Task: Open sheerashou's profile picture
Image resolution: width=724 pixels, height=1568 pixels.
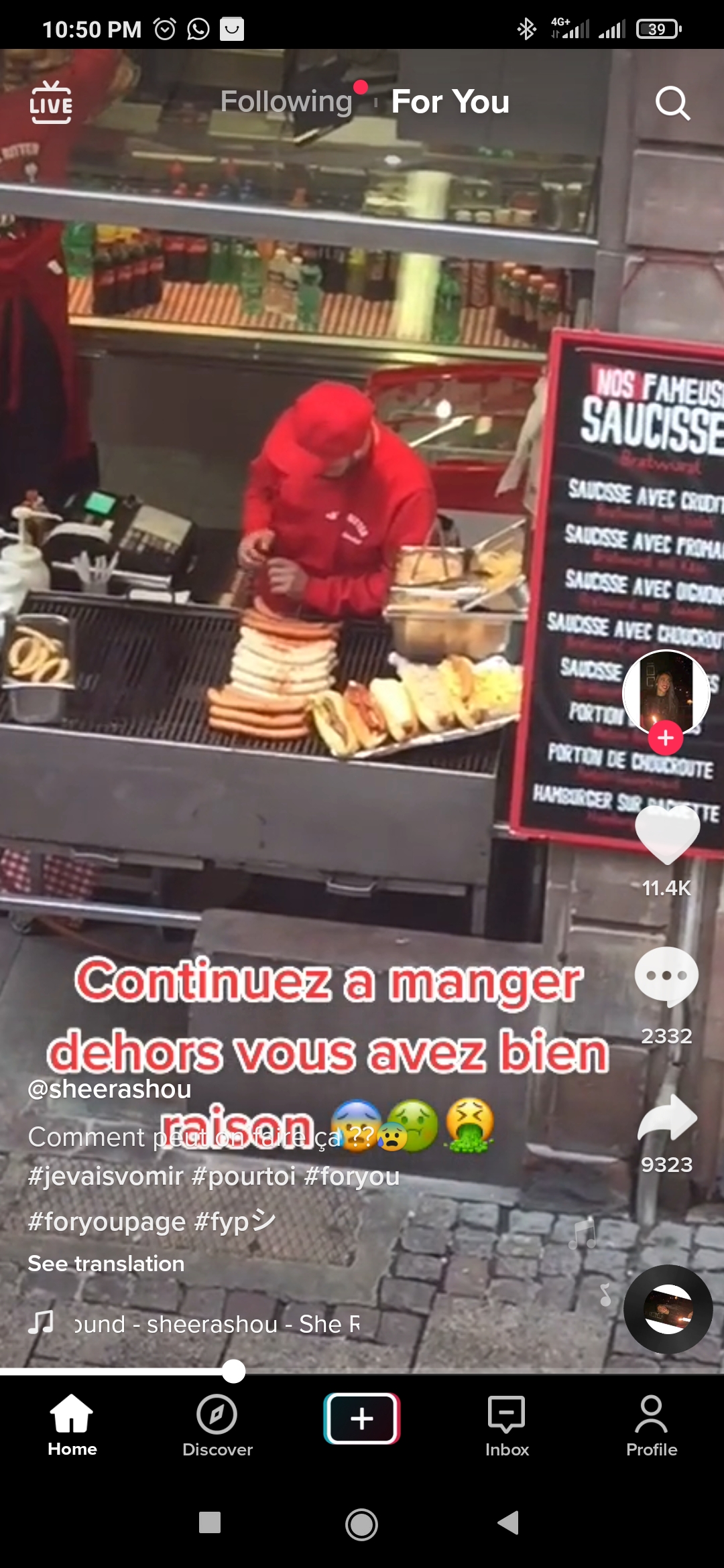Action: click(x=666, y=694)
